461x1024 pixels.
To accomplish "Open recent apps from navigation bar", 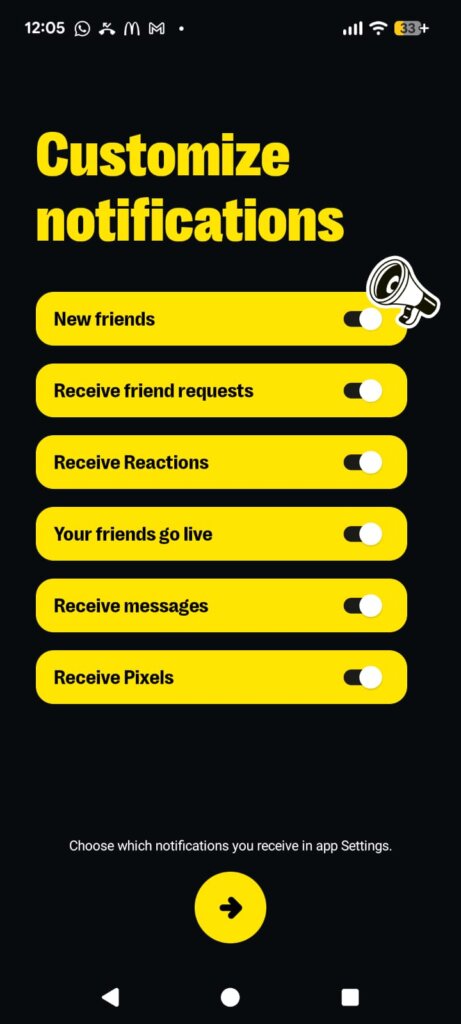I will [x=350, y=997].
